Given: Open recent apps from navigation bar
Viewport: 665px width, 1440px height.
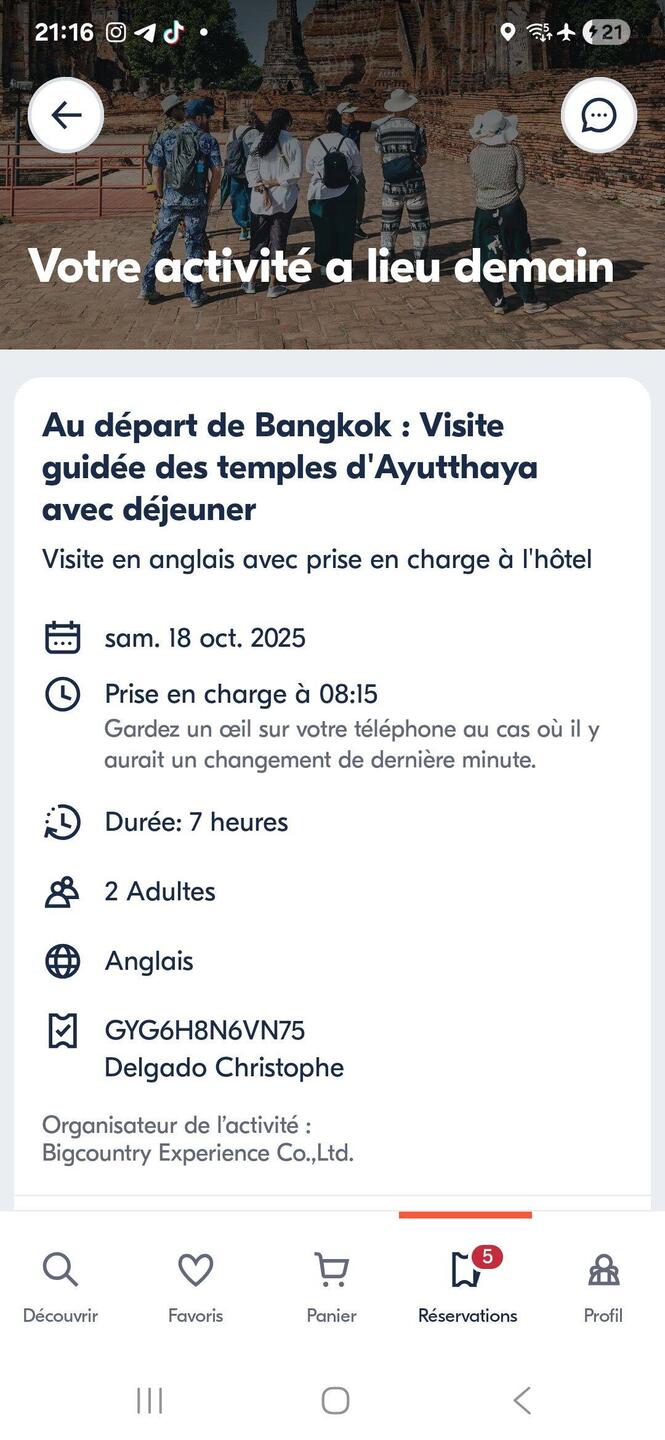Looking at the screenshot, I should (x=149, y=1400).
